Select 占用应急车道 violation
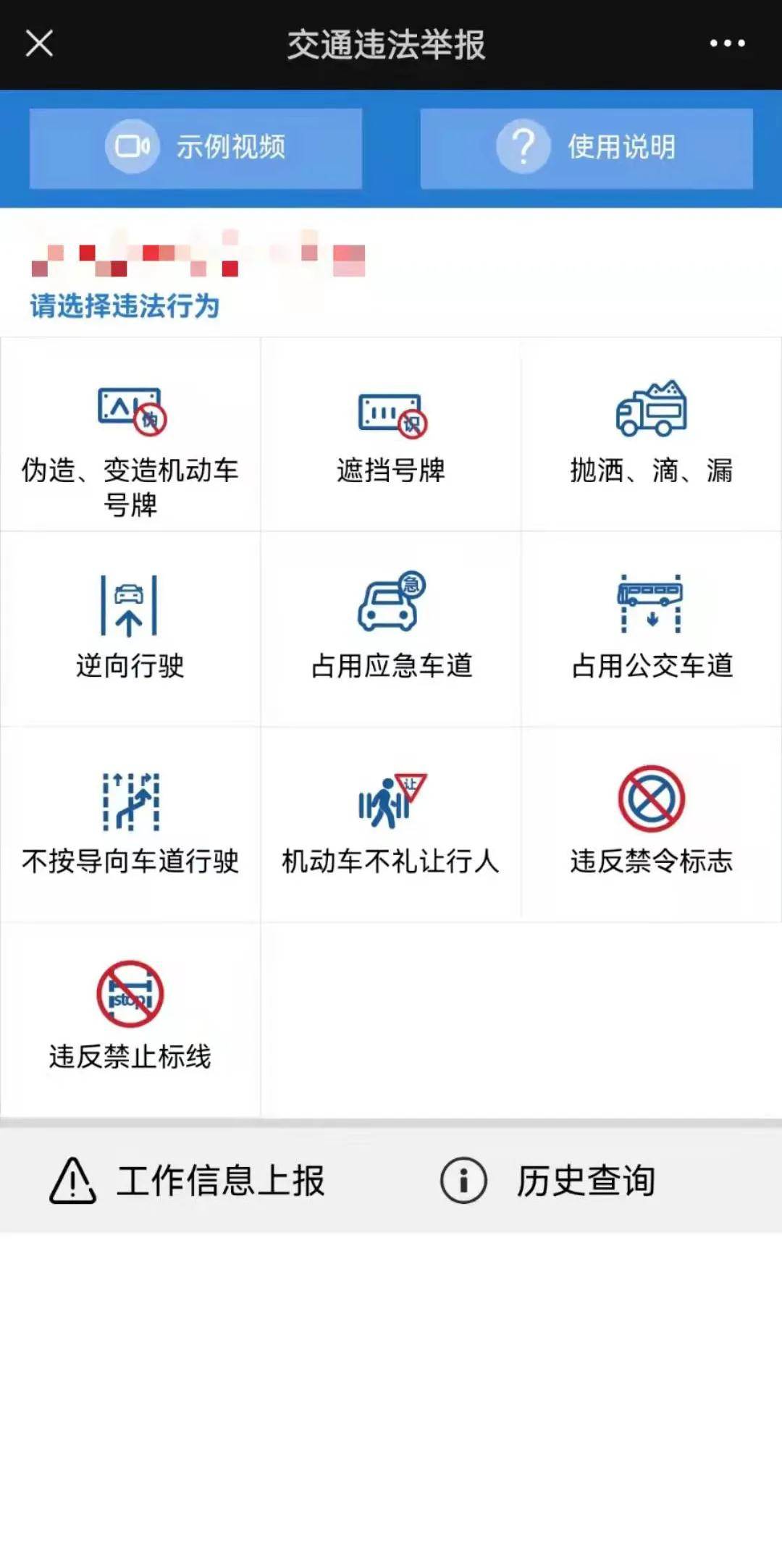Screen dimensions: 782x1568 (x=391, y=629)
